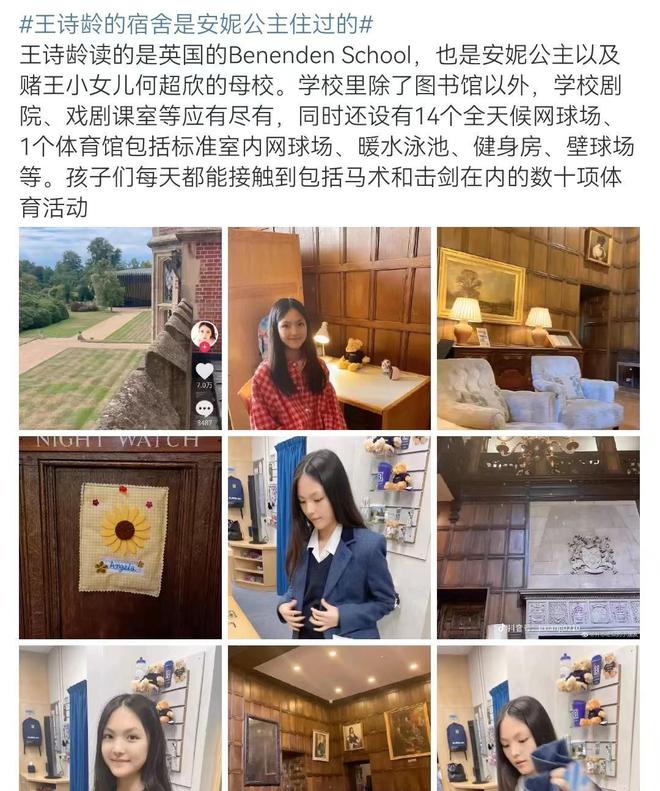The image size is (660, 791).
Task: Open the photo of girl holding blue fabric
Action: coord(538,718)
